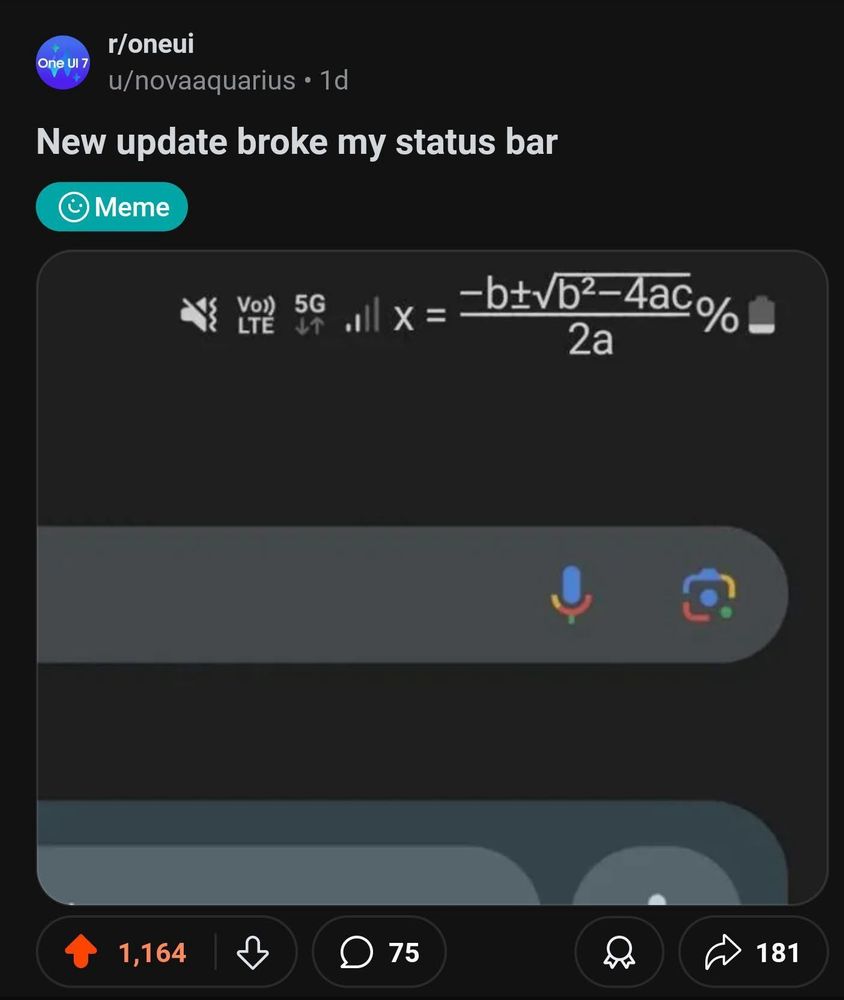This screenshot has width=844, height=1000.
Task: Upvote the post
Action: pyautogui.click(x=84, y=952)
